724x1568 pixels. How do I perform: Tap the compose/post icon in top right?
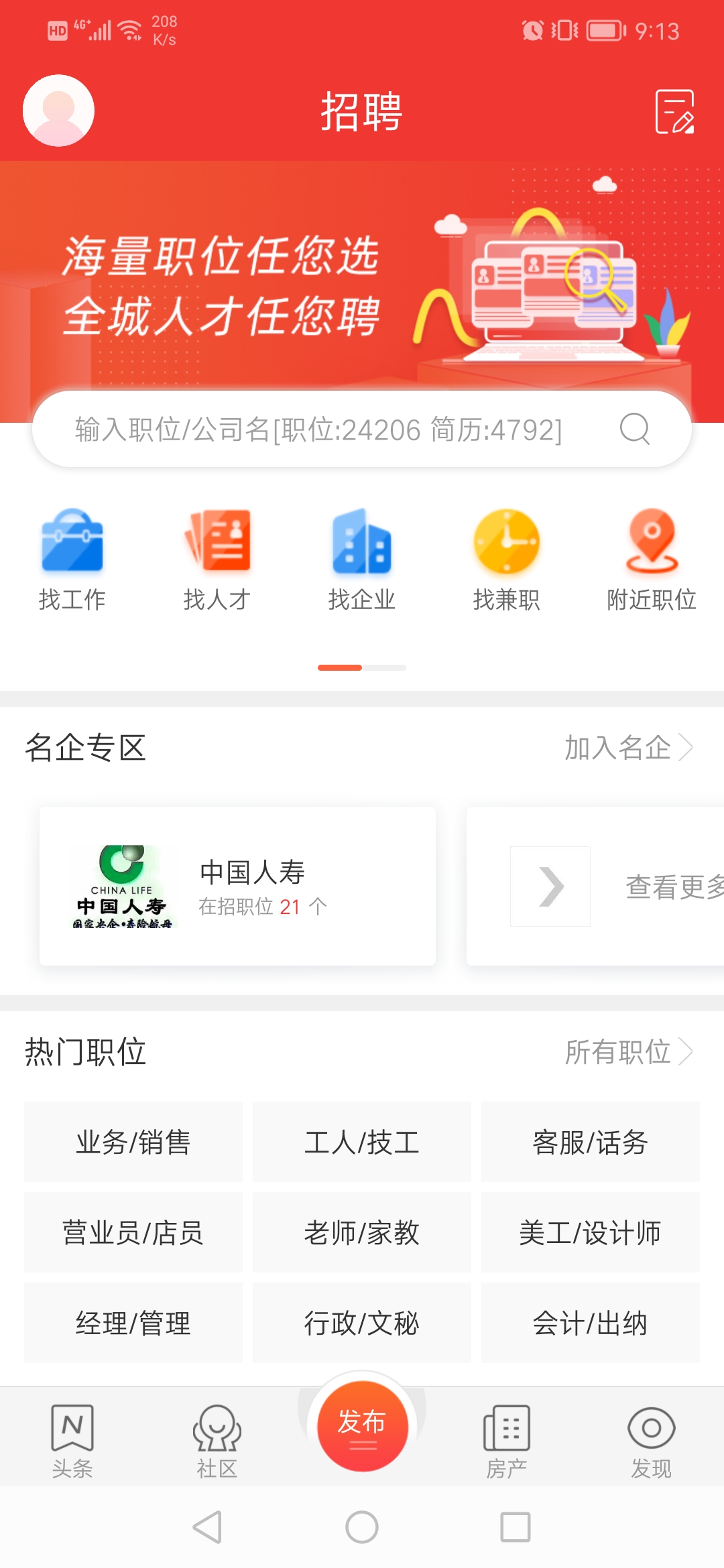[674, 113]
